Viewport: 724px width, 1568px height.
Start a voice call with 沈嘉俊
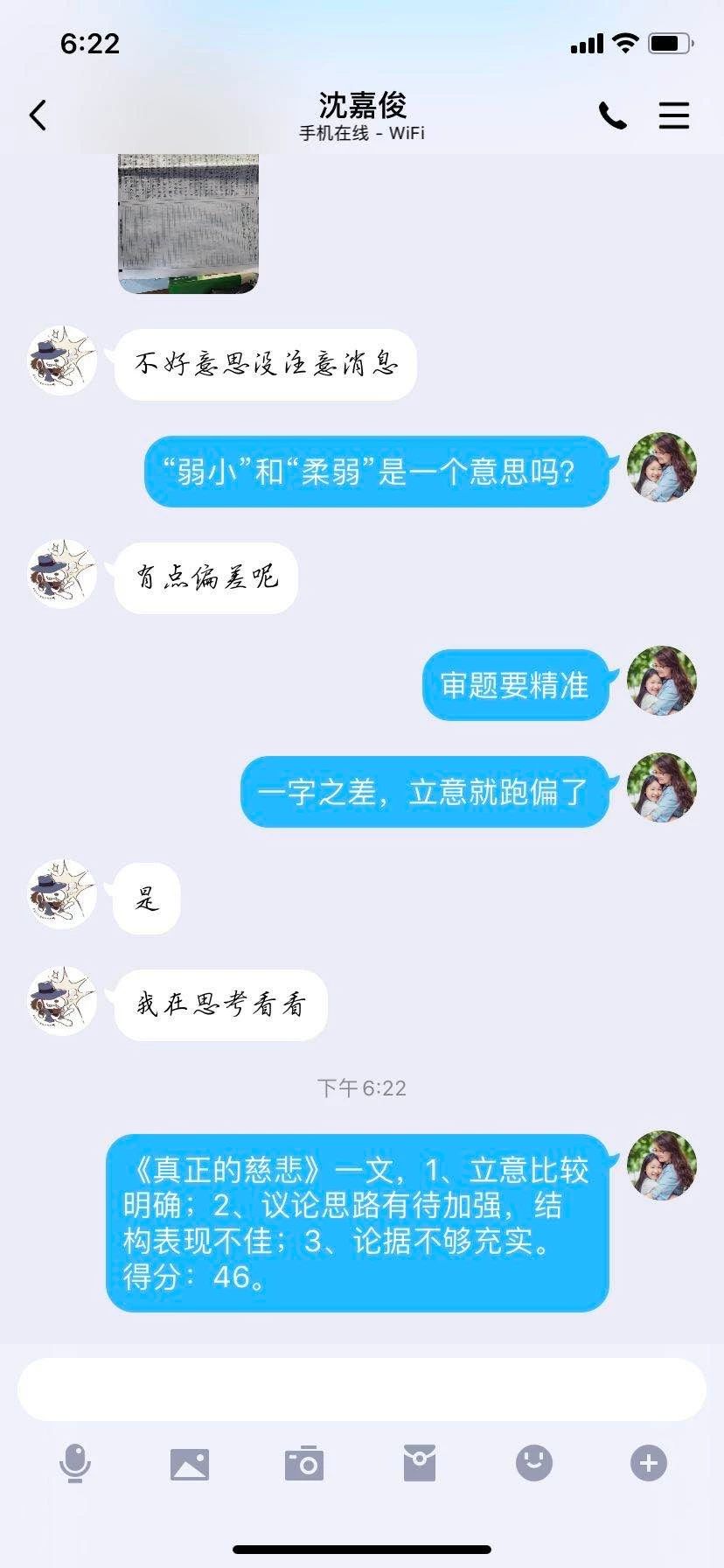tap(612, 115)
